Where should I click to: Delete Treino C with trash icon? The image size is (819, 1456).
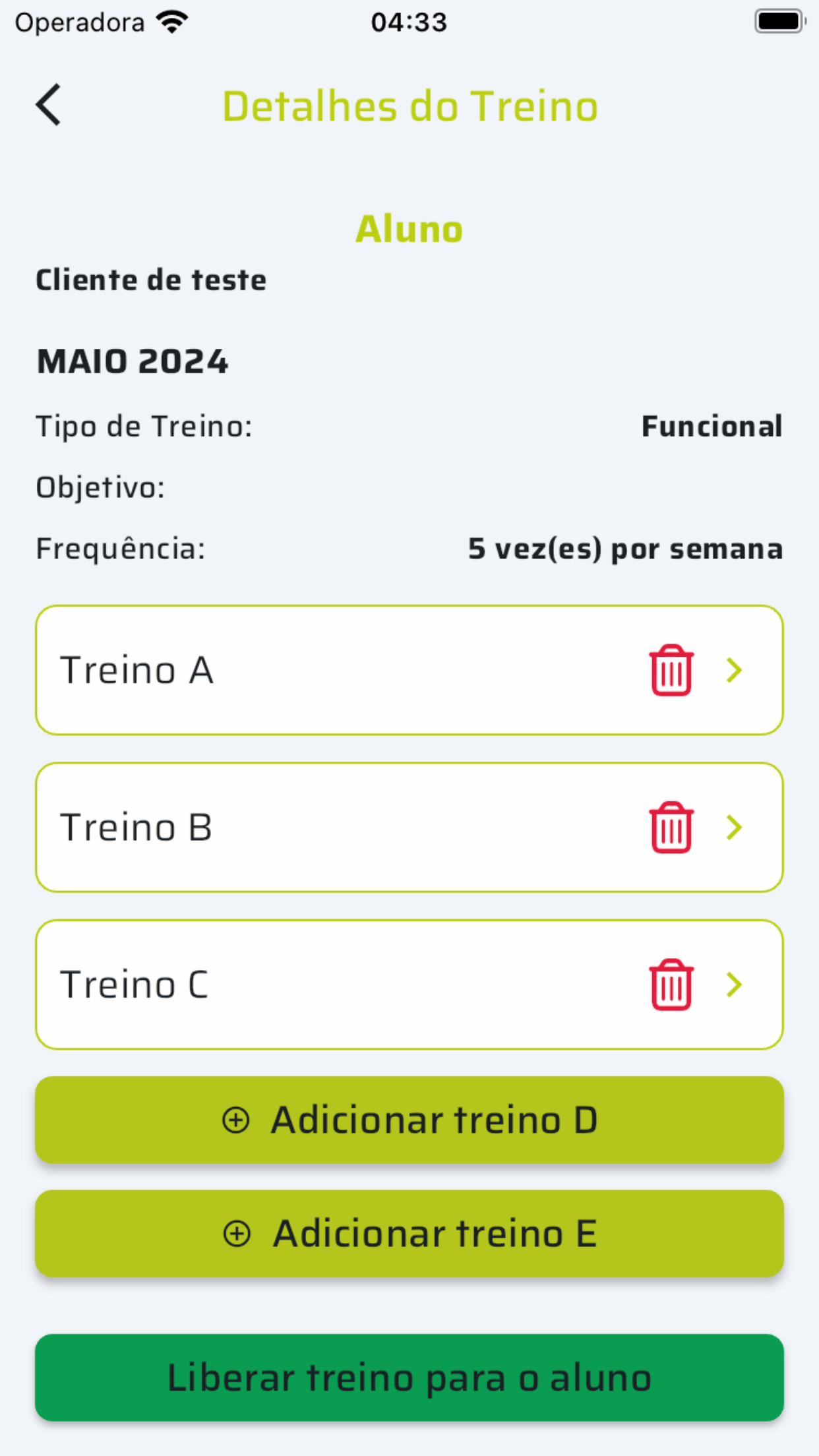pos(671,985)
